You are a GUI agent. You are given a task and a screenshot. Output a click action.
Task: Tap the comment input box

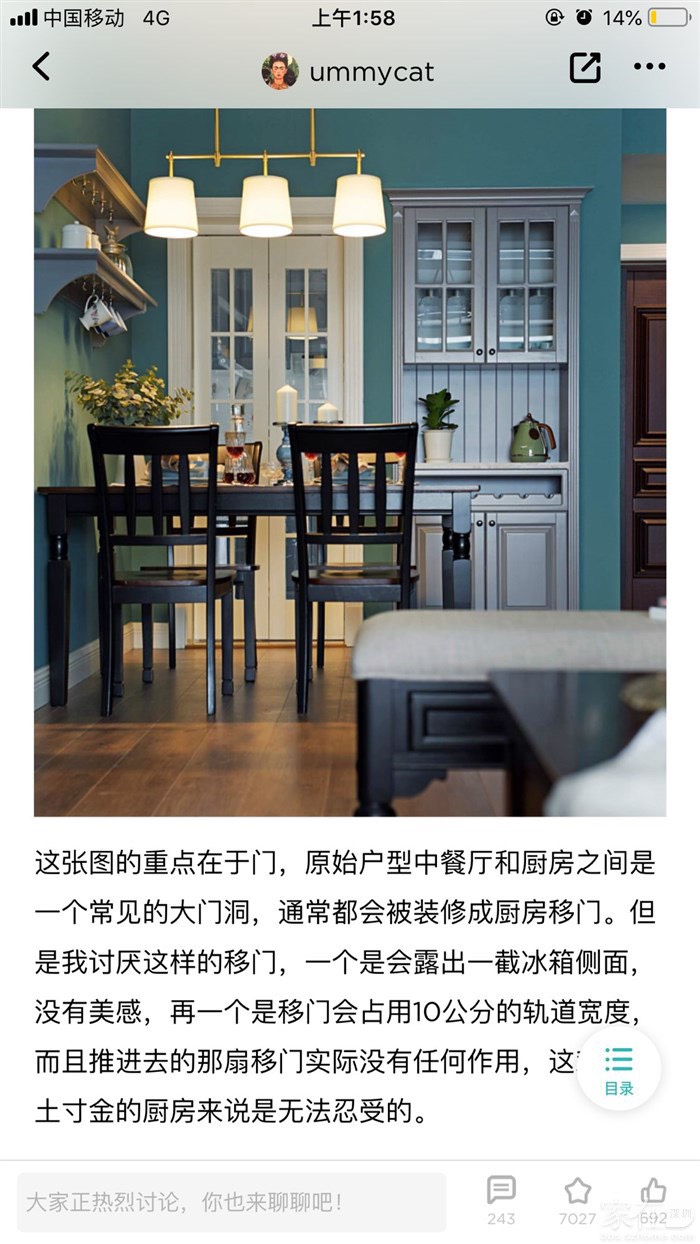[x=232, y=1202]
